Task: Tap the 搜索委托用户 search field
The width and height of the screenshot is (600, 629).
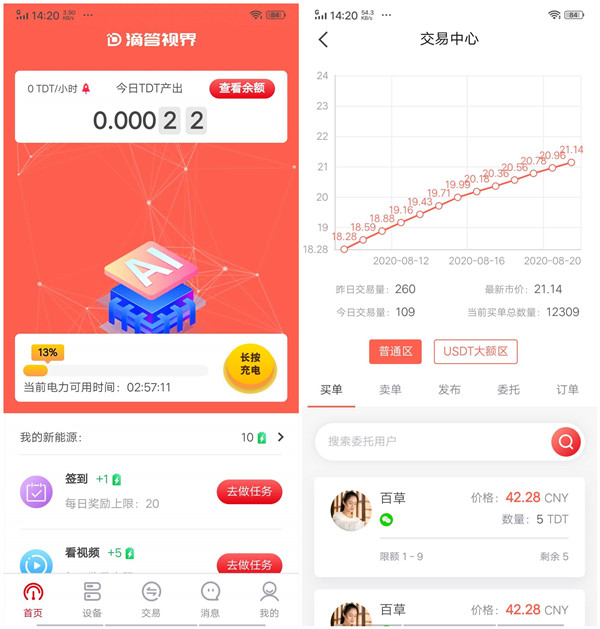Action: point(430,441)
